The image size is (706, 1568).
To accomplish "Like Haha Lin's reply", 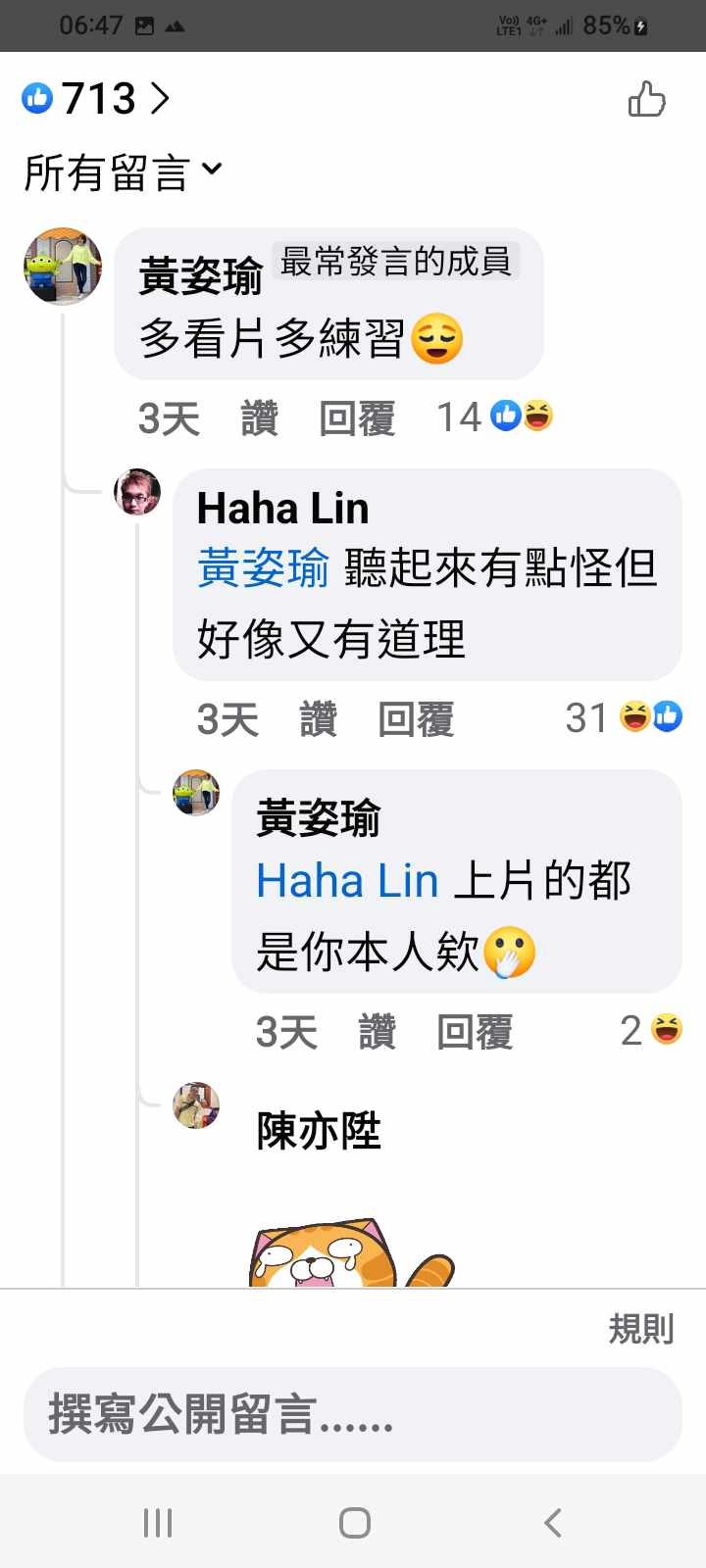I will [x=318, y=719].
